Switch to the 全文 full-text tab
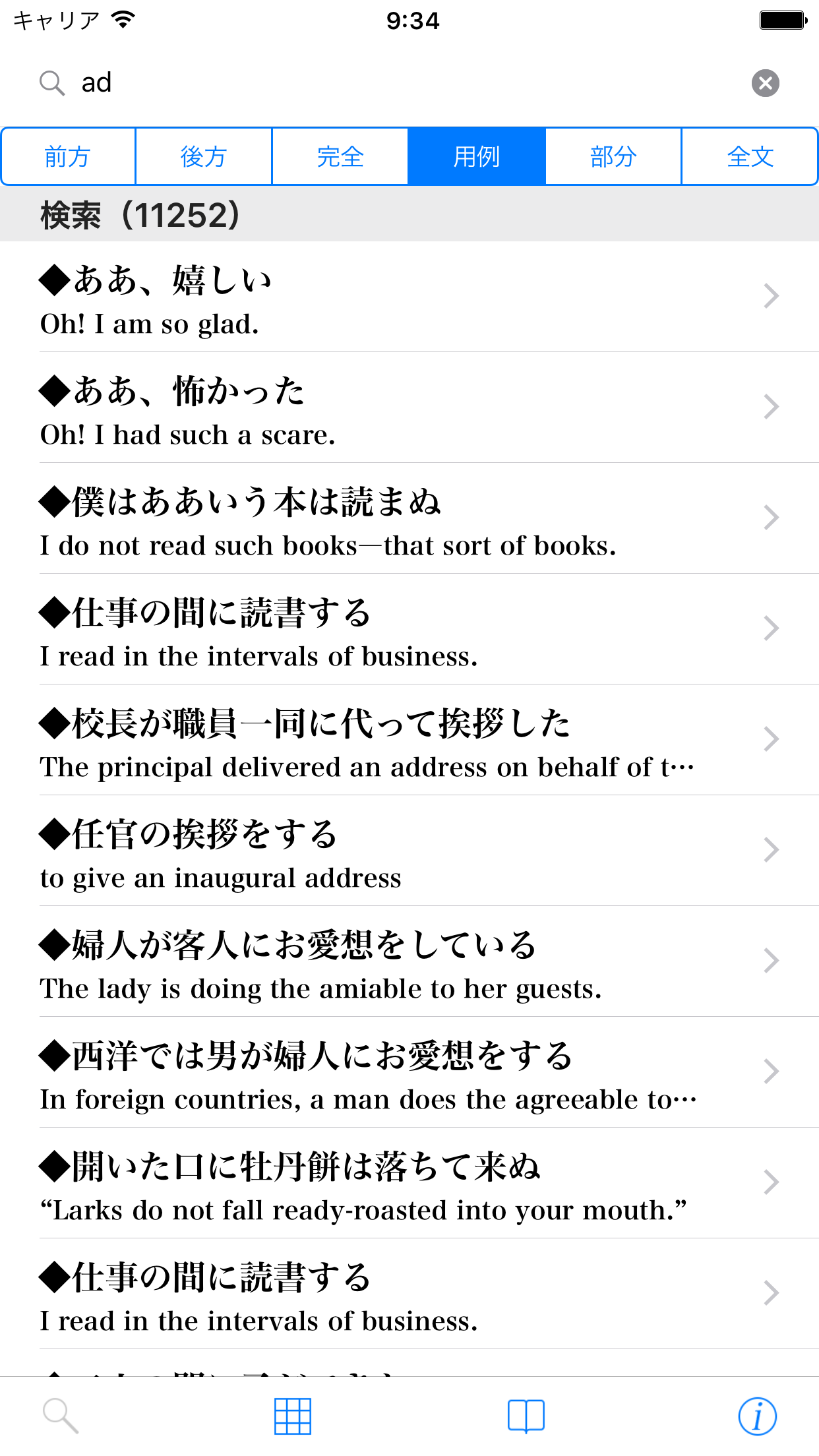Screen dimensions: 819x1456 pyautogui.click(x=750, y=157)
